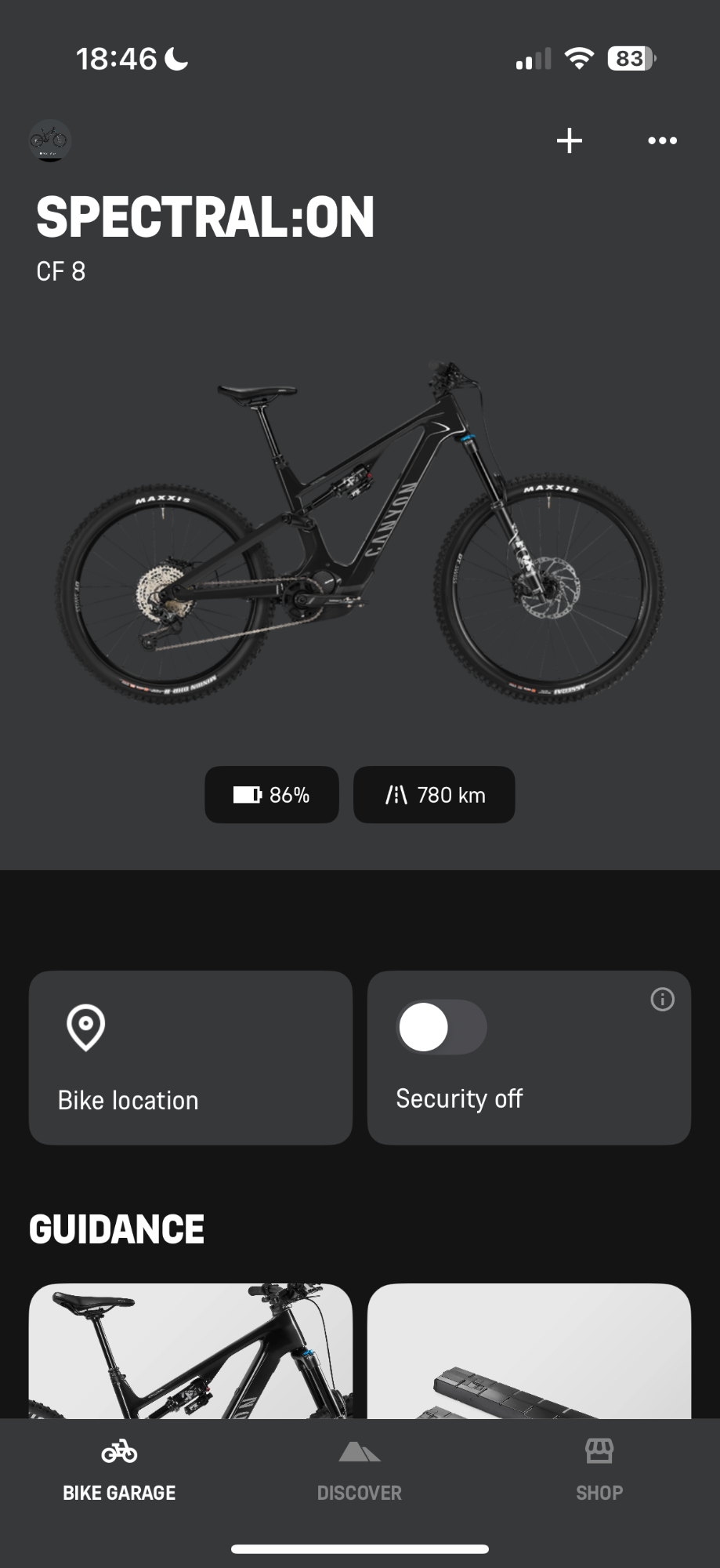Select the Bike Garage tab
Viewport: 720px width, 1568px height.
(x=119, y=1472)
